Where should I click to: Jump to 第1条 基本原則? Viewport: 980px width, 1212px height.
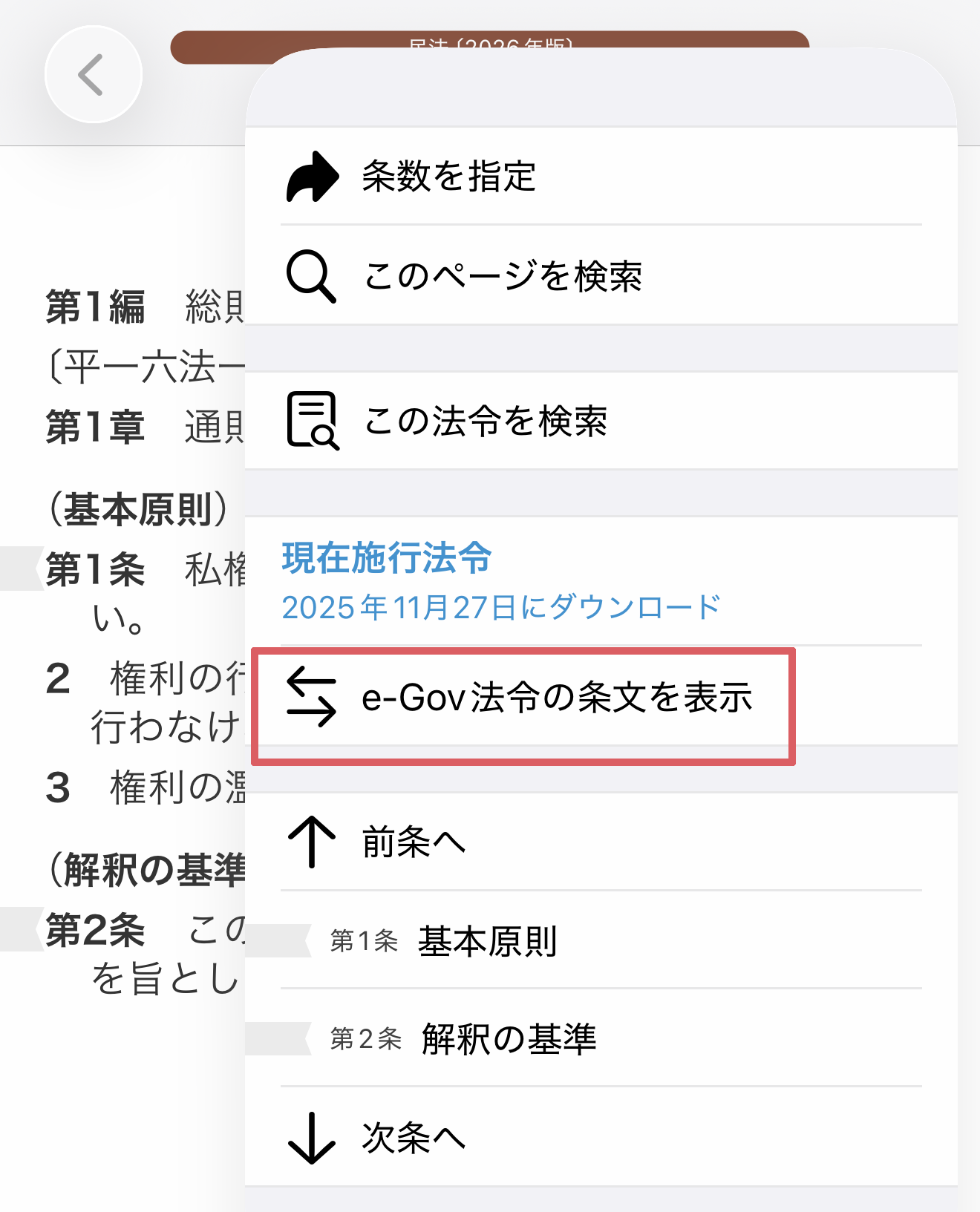487,941
